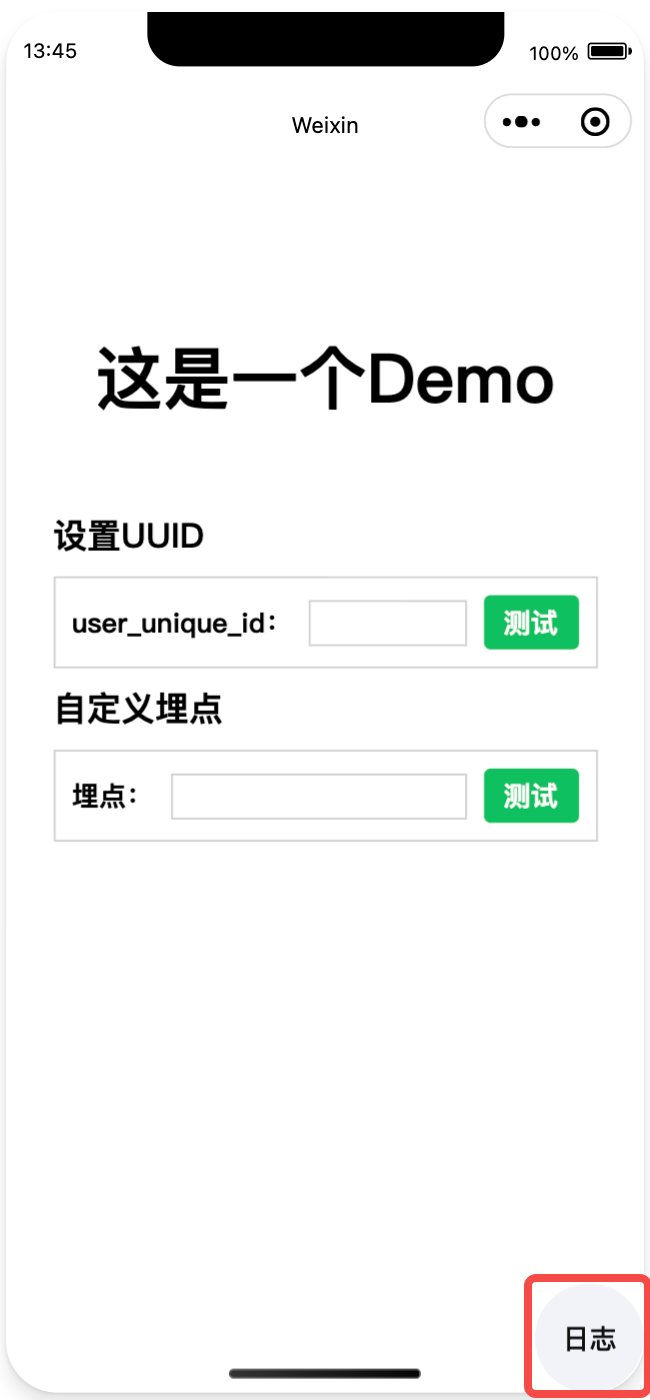Open the mini program three-dot menu
650x1400 pixels.
coord(521,122)
